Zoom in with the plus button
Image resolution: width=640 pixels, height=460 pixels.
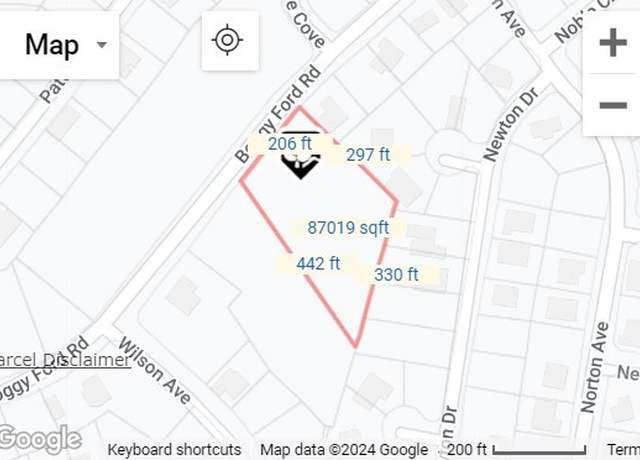pos(612,43)
